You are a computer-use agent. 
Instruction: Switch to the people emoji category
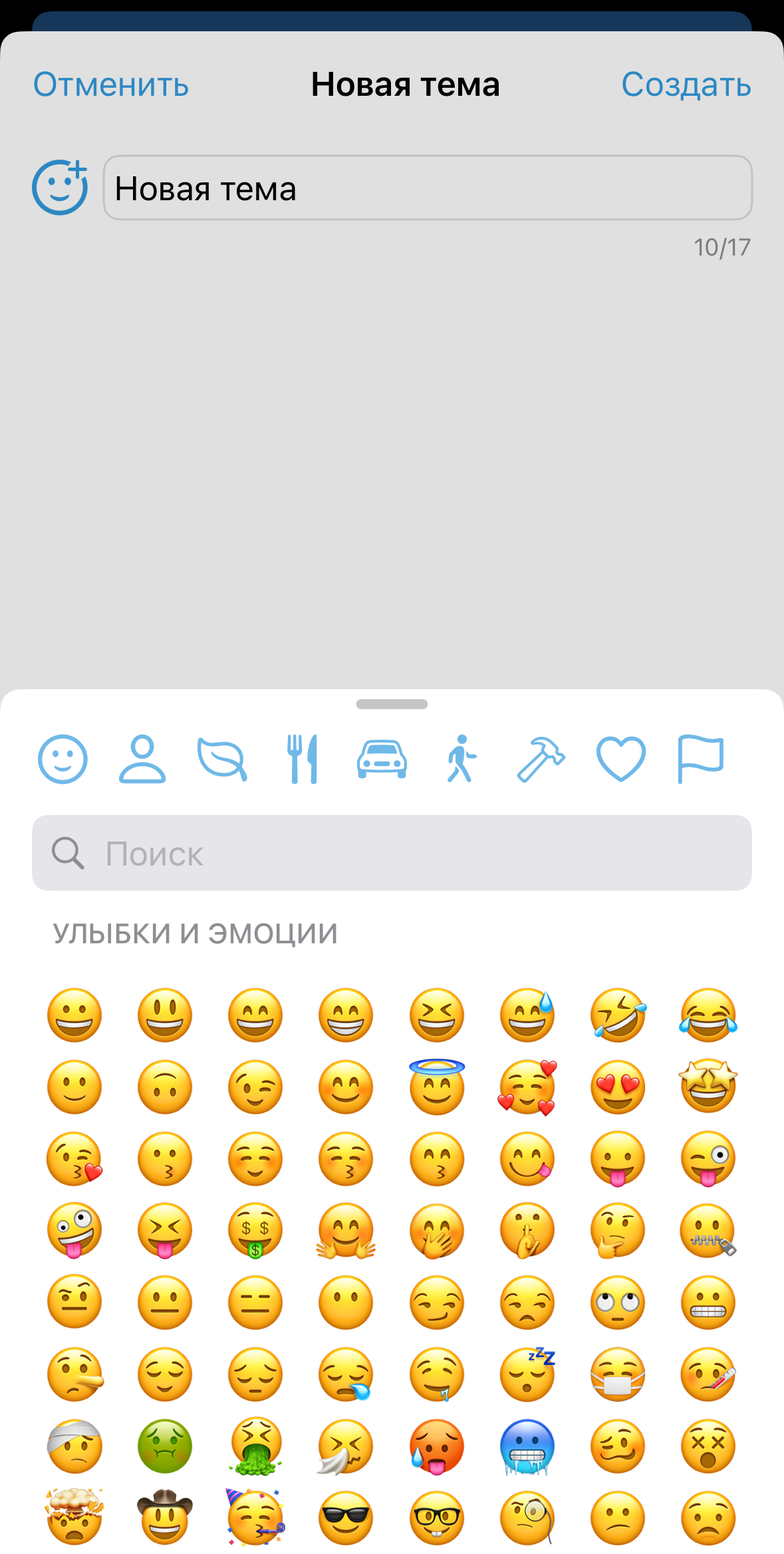click(x=142, y=759)
